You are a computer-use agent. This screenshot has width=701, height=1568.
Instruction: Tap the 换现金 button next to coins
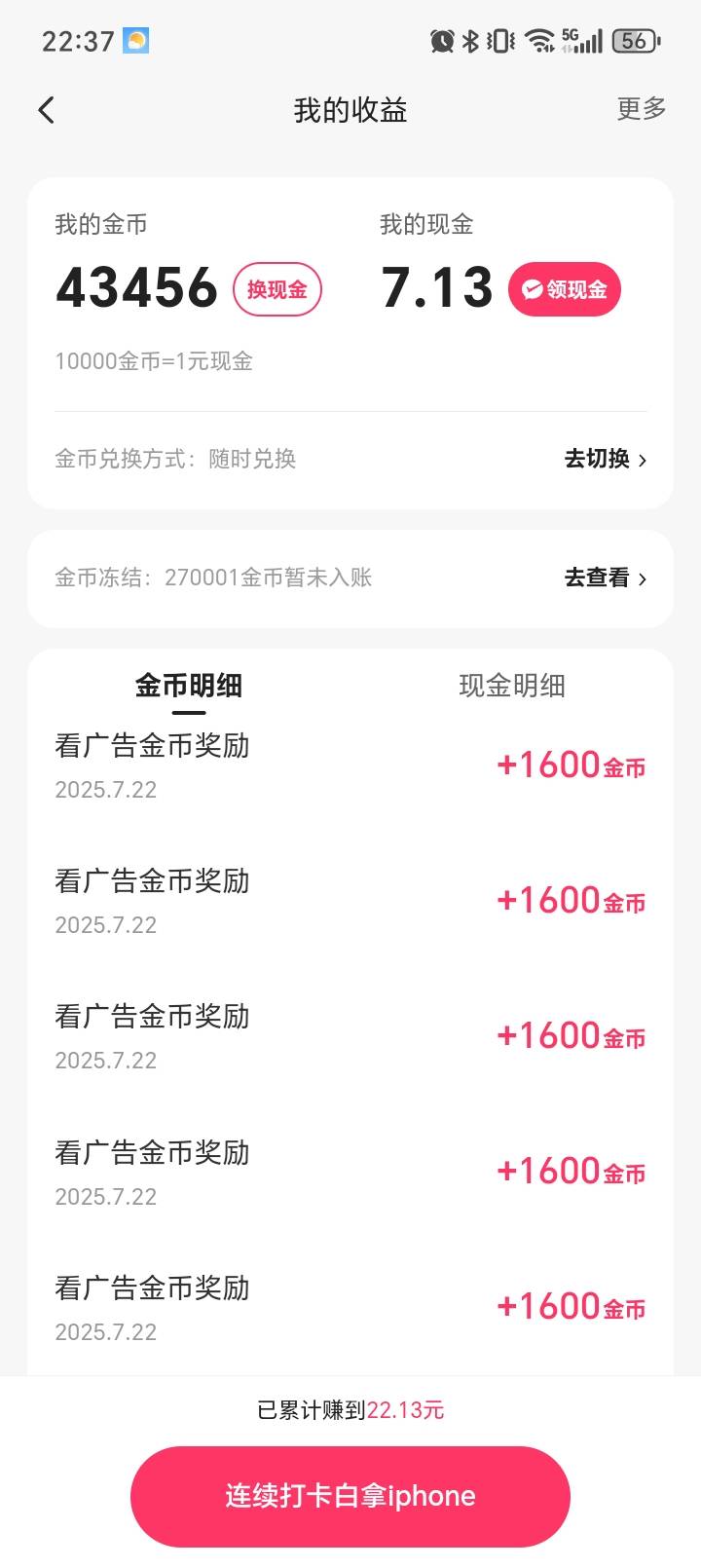(277, 289)
